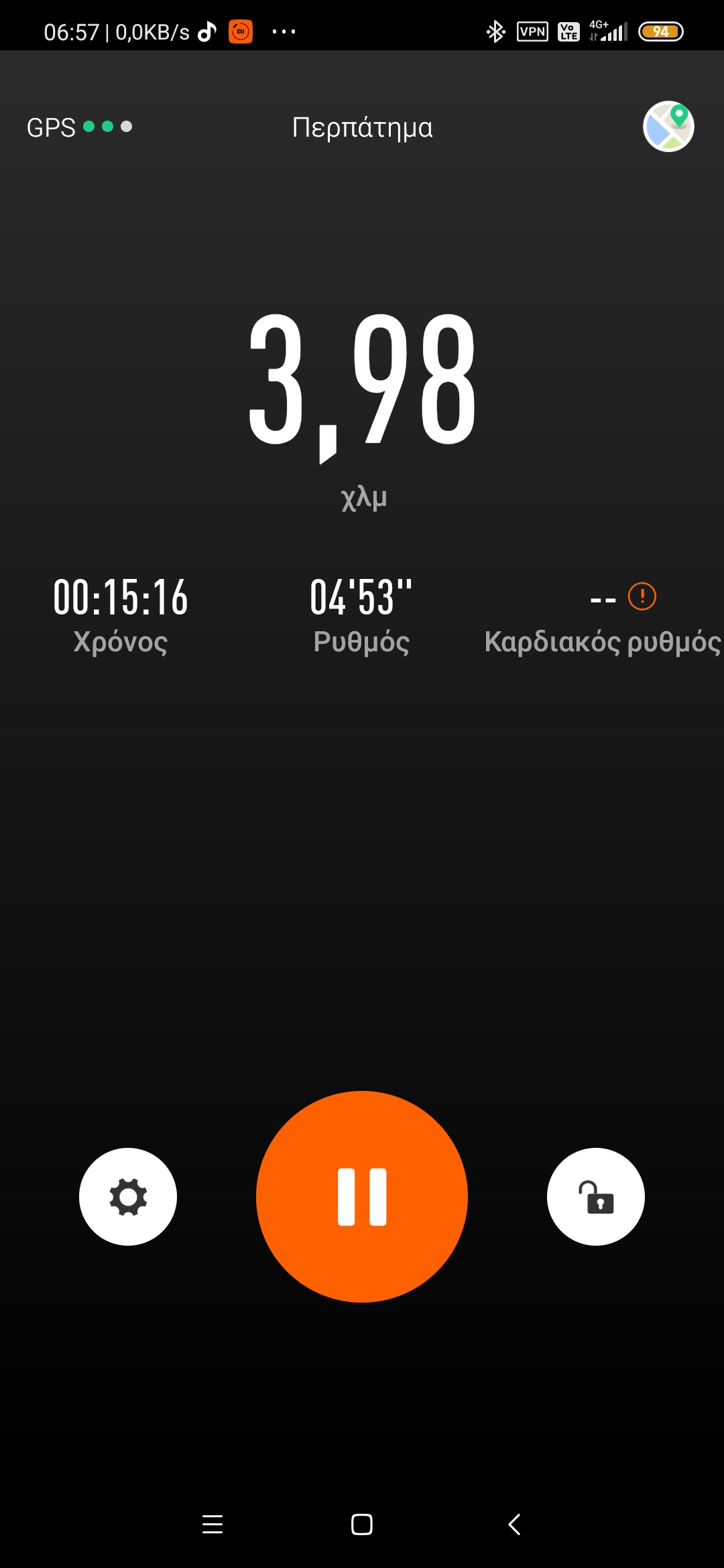Tap the heart rate warning icon
Viewport: 724px width, 1568px height.
(642, 596)
